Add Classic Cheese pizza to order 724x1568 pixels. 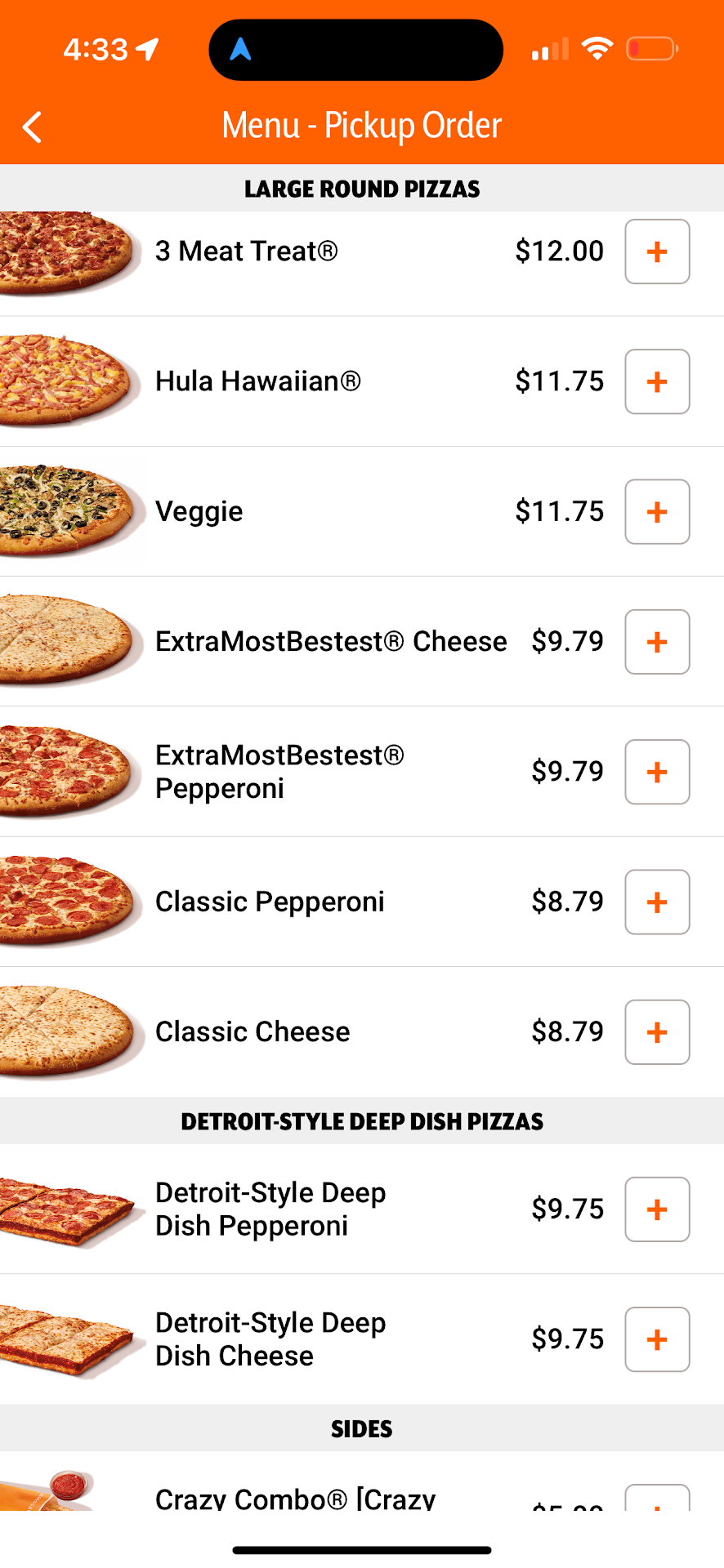click(657, 1032)
